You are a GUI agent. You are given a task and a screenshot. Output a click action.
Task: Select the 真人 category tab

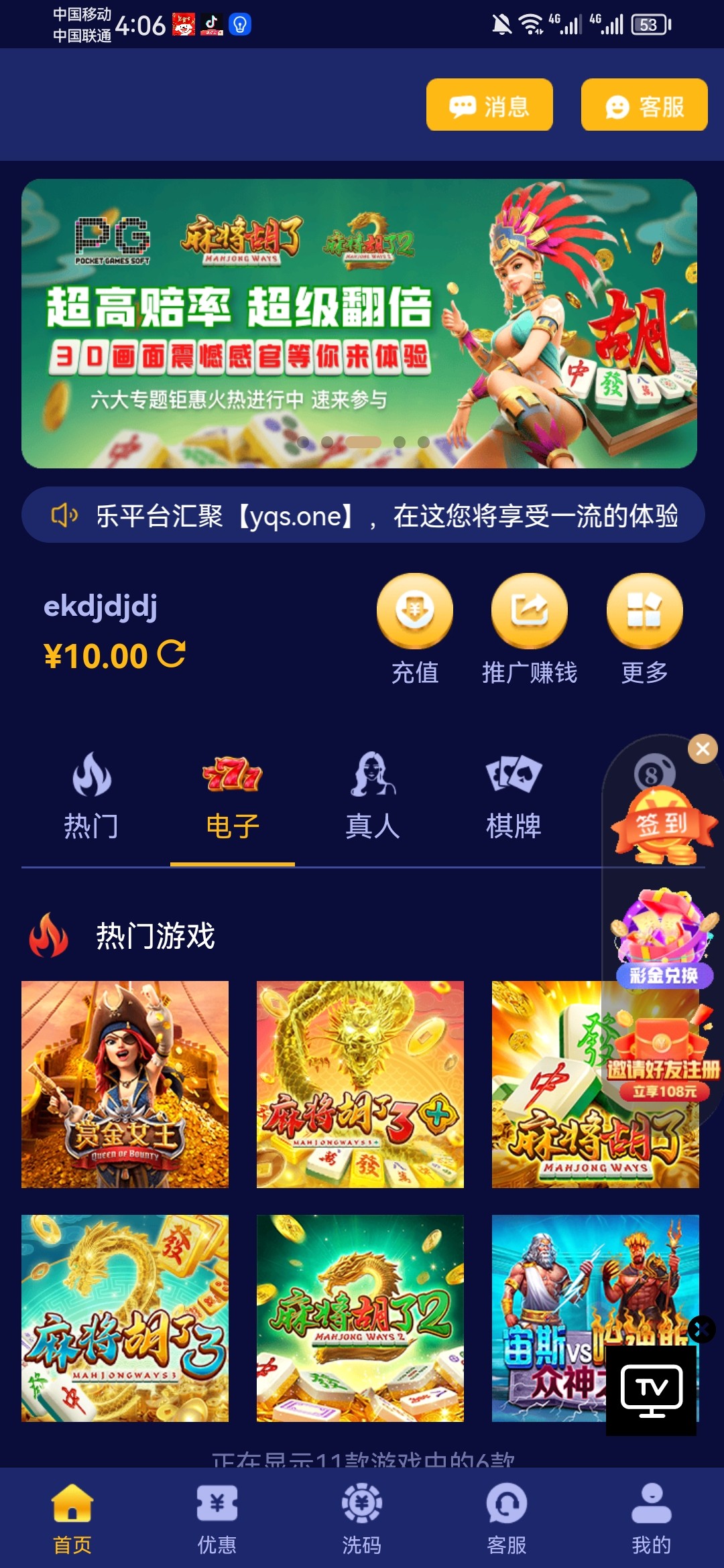[x=373, y=797]
